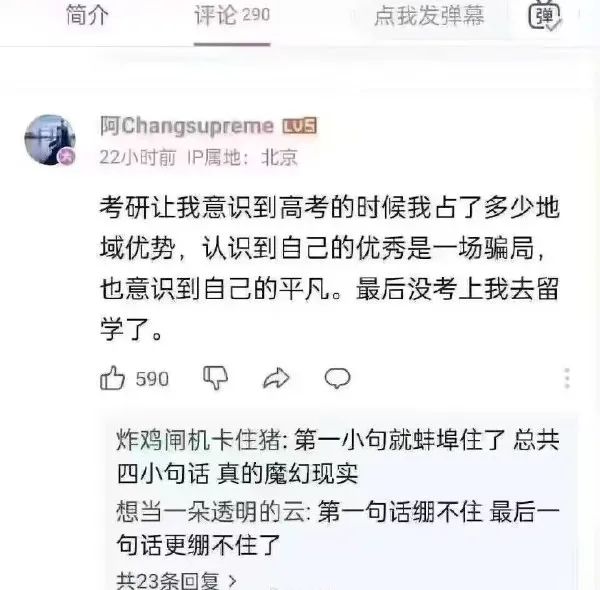
Task: Open username 阿Changsupreme's profile
Action: pyautogui.click(x=187, y=126)
